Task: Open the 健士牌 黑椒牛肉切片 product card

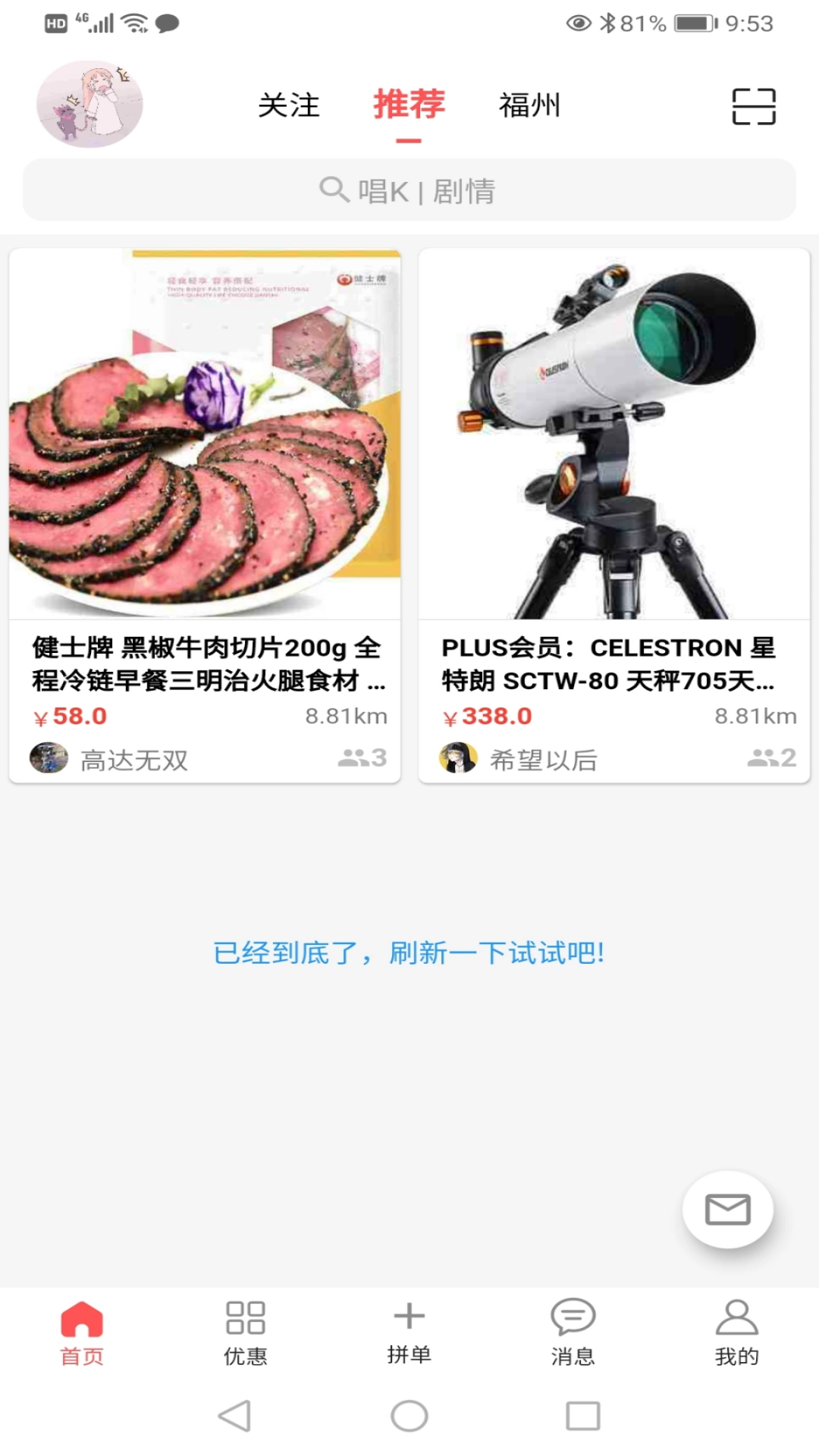Action: point(205,516)
